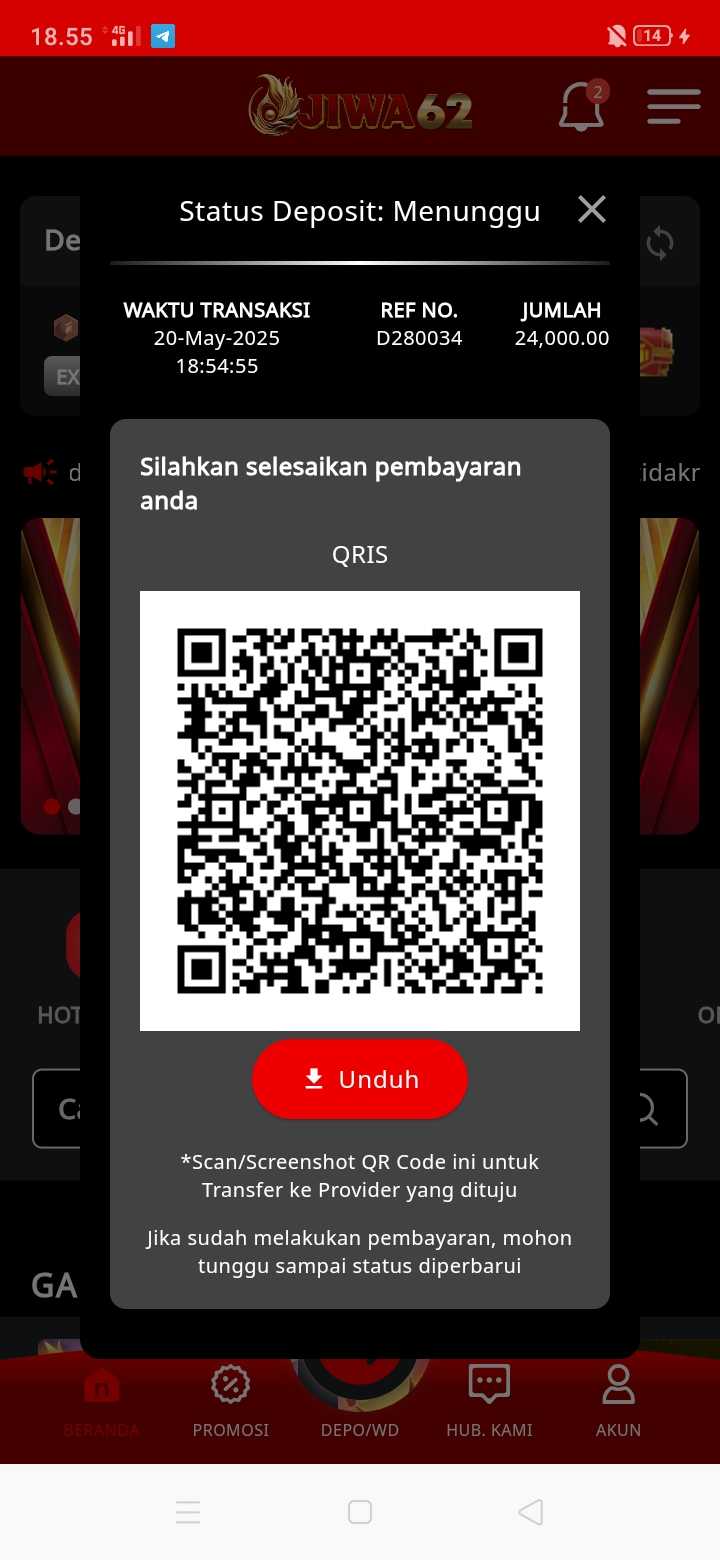Close the deposit status dialog

(x=592, y=210)
